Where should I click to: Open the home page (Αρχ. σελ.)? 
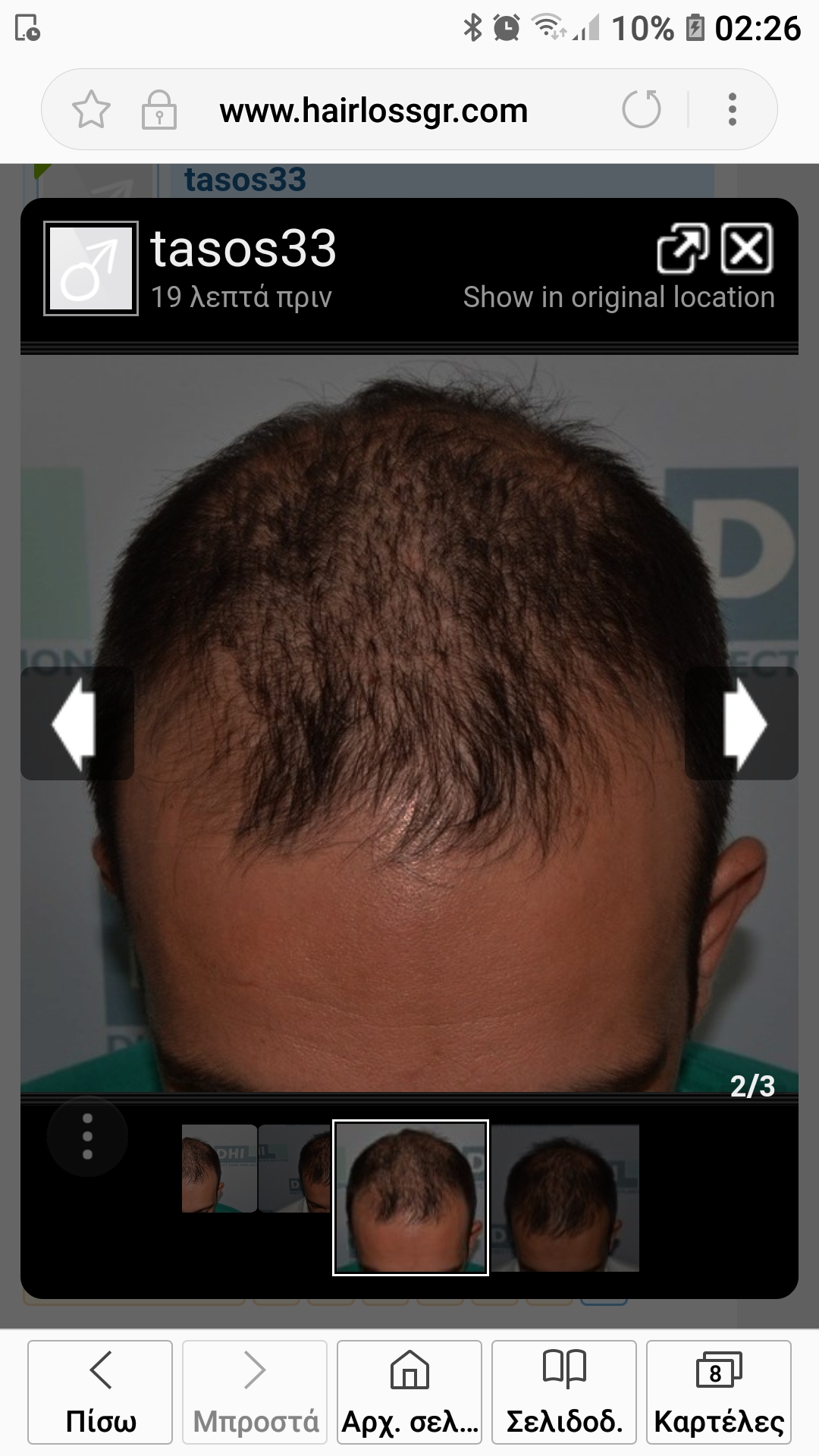click(409, 1392)
